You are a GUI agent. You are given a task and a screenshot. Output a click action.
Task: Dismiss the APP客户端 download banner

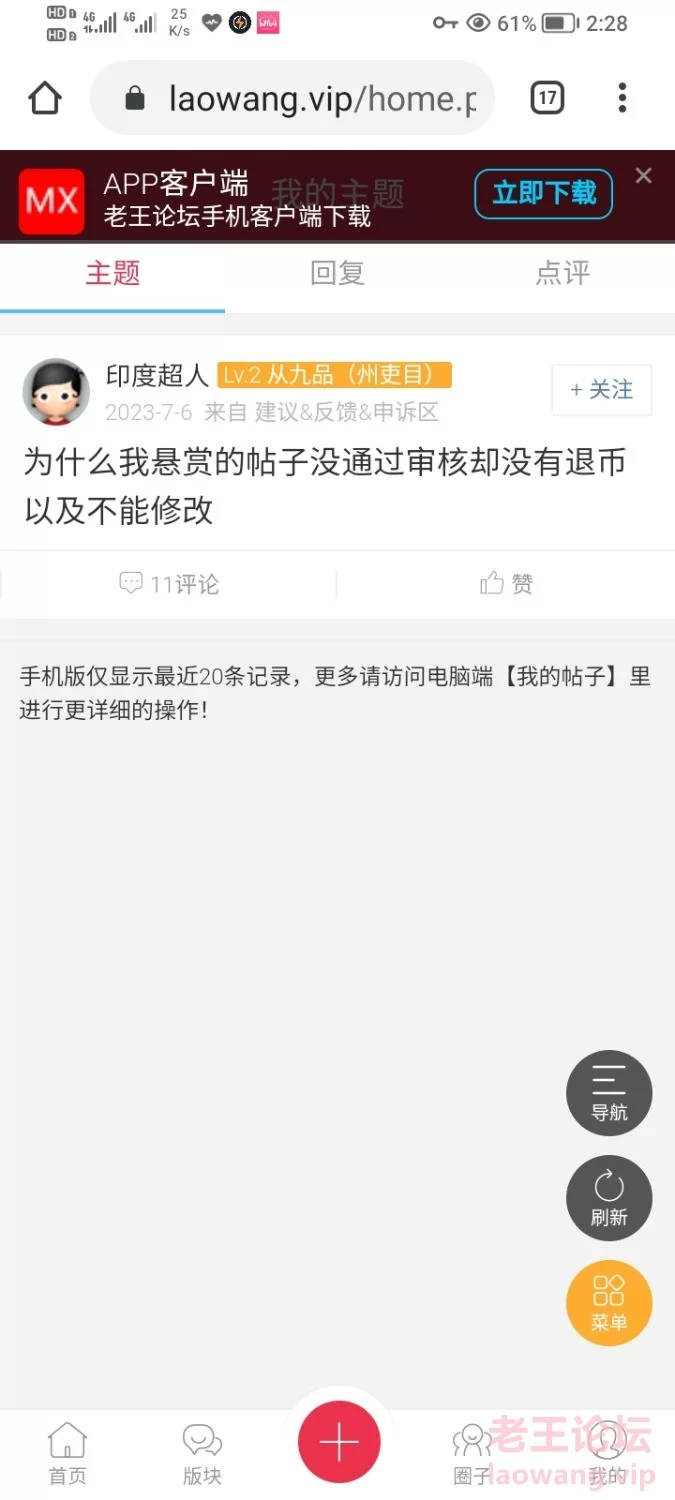644,176
